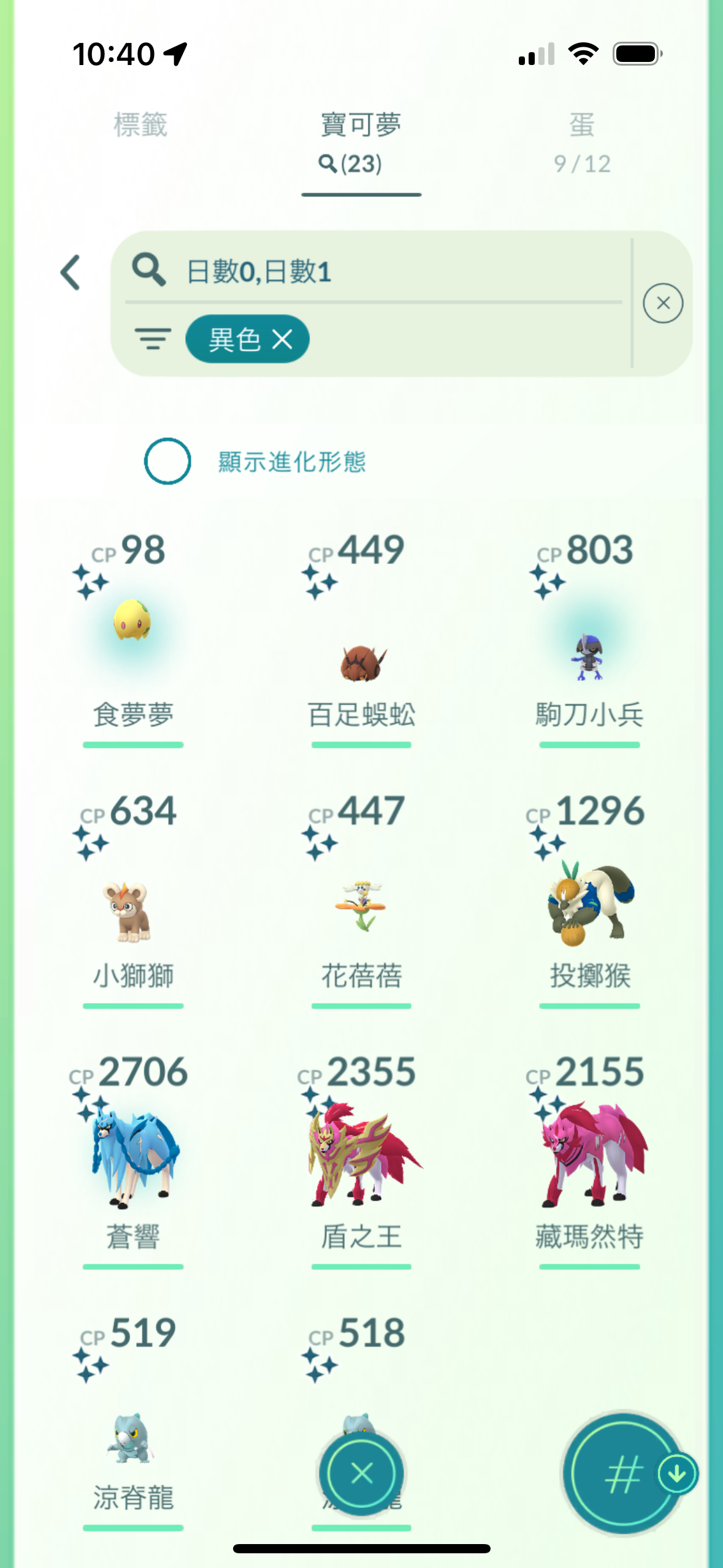Open 涼脊龍 CP 519
Viewport: 723px width, 1568px height.
click(x=133, y=1421)
